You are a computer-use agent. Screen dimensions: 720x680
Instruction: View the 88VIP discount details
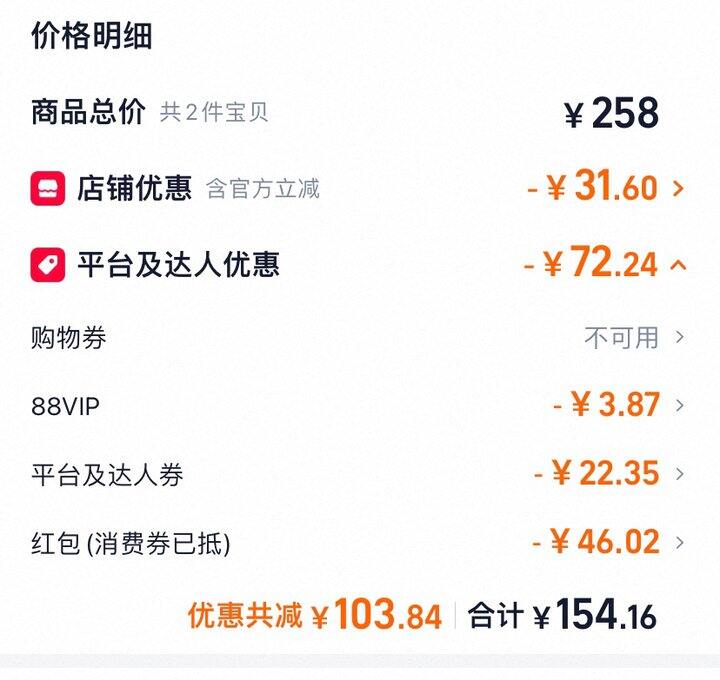pos(679,405)
